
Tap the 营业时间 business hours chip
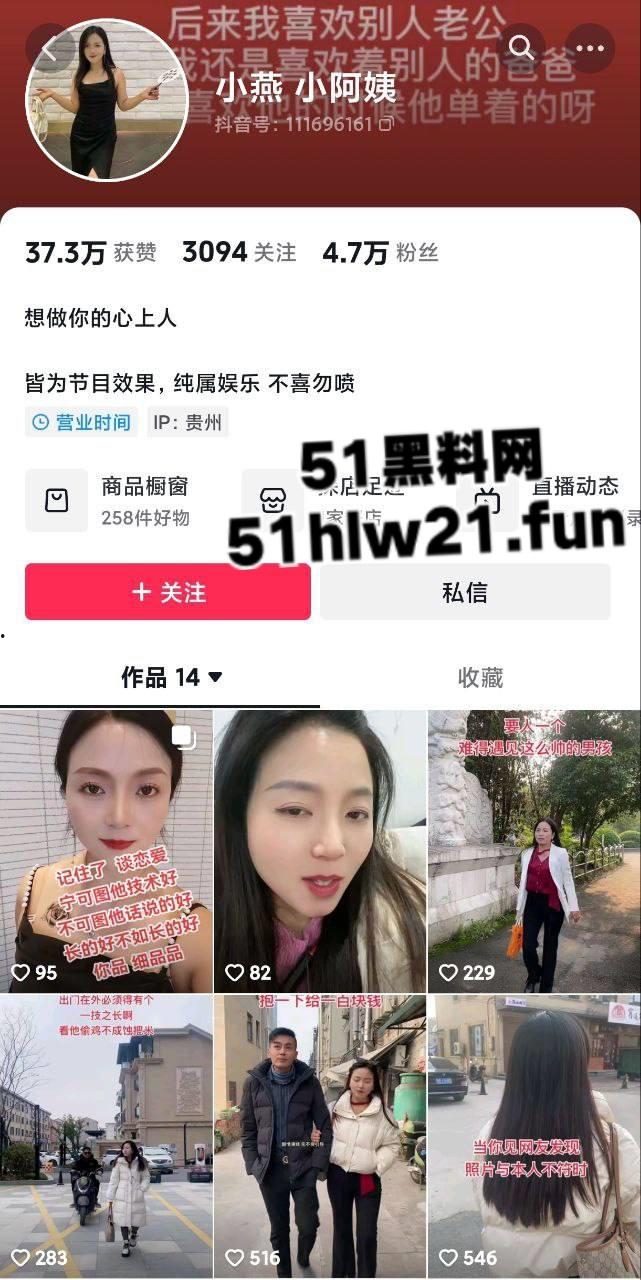click(82, 422)
